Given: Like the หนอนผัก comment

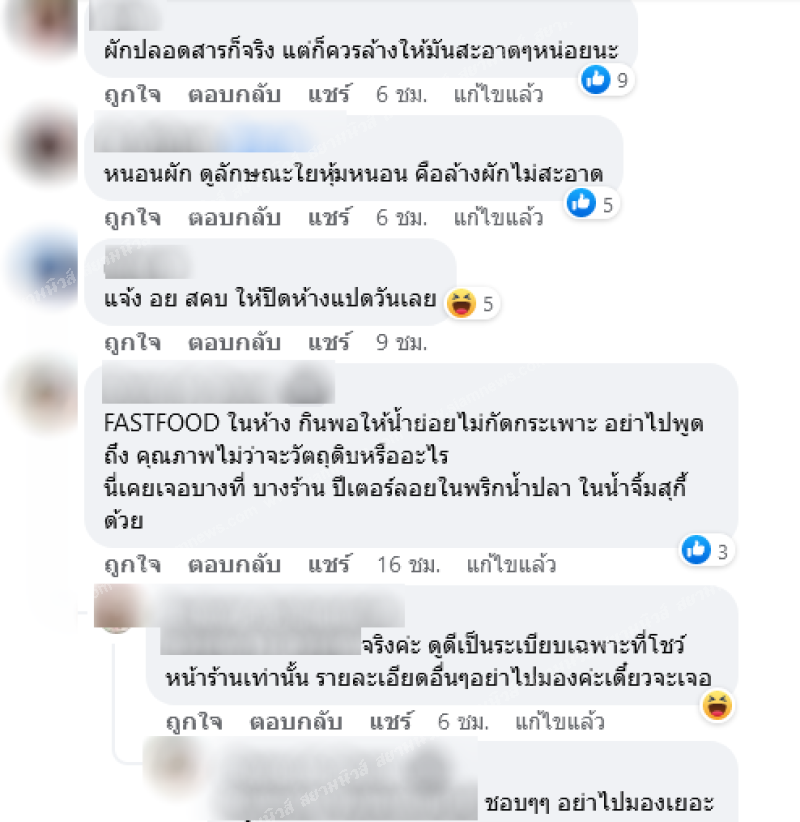Looking at the screenshot, I should click(133, 217).
